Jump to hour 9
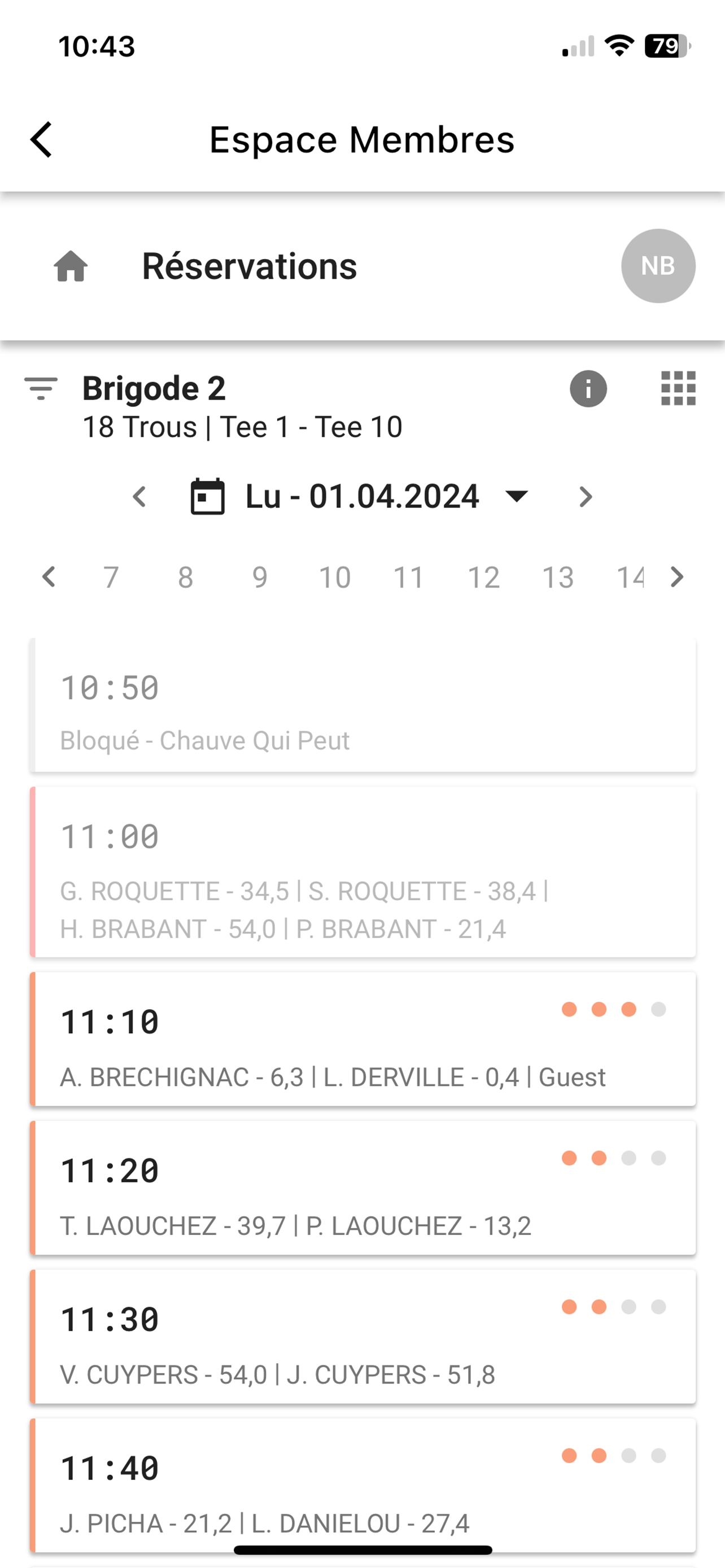The image size is (725, 1568). pyautogui.click(x=260, y=577)
